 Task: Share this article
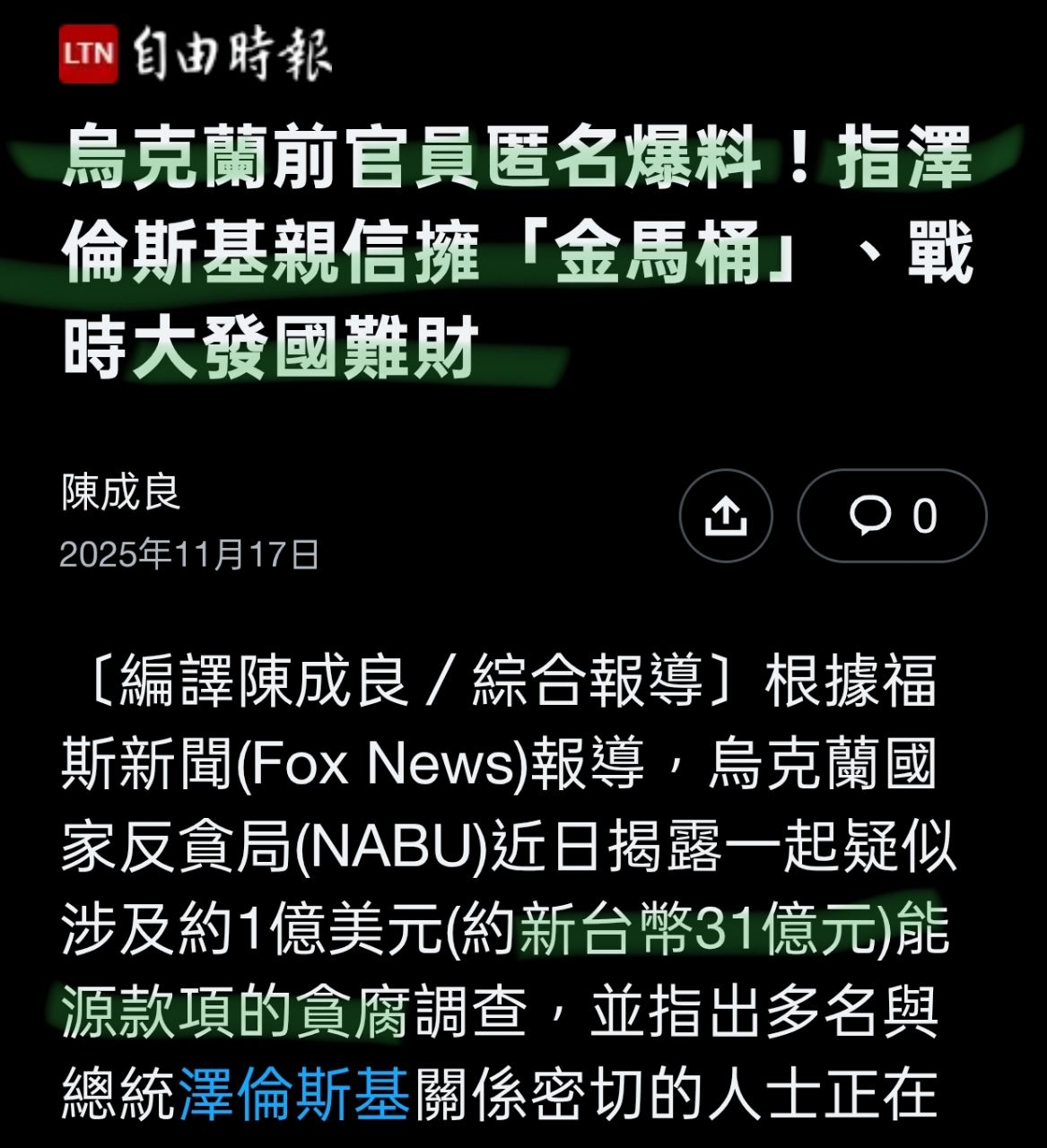pyautogui.click(x=726, y=516)
